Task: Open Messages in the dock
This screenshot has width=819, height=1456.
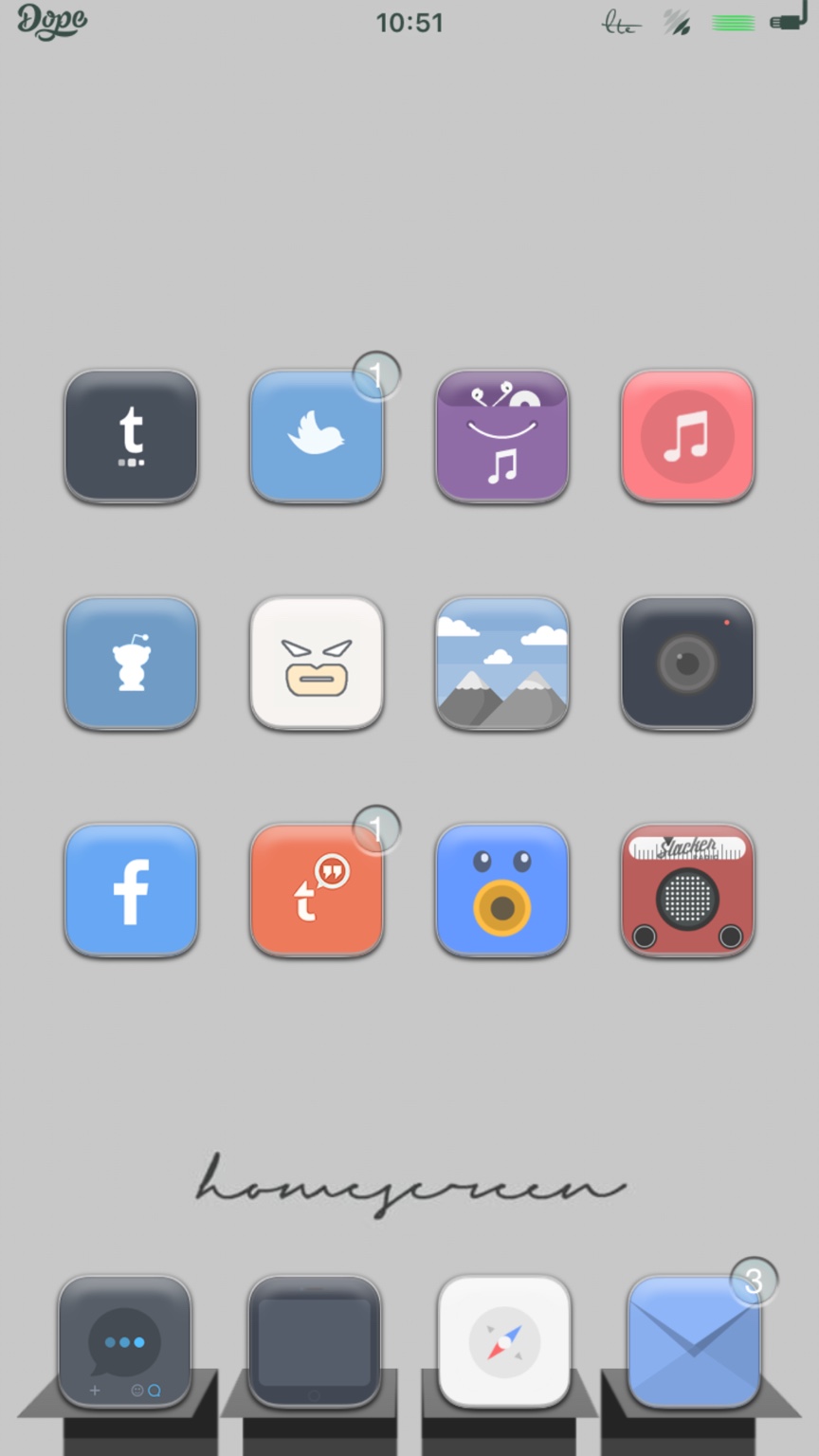Action: pos(124,1341)
